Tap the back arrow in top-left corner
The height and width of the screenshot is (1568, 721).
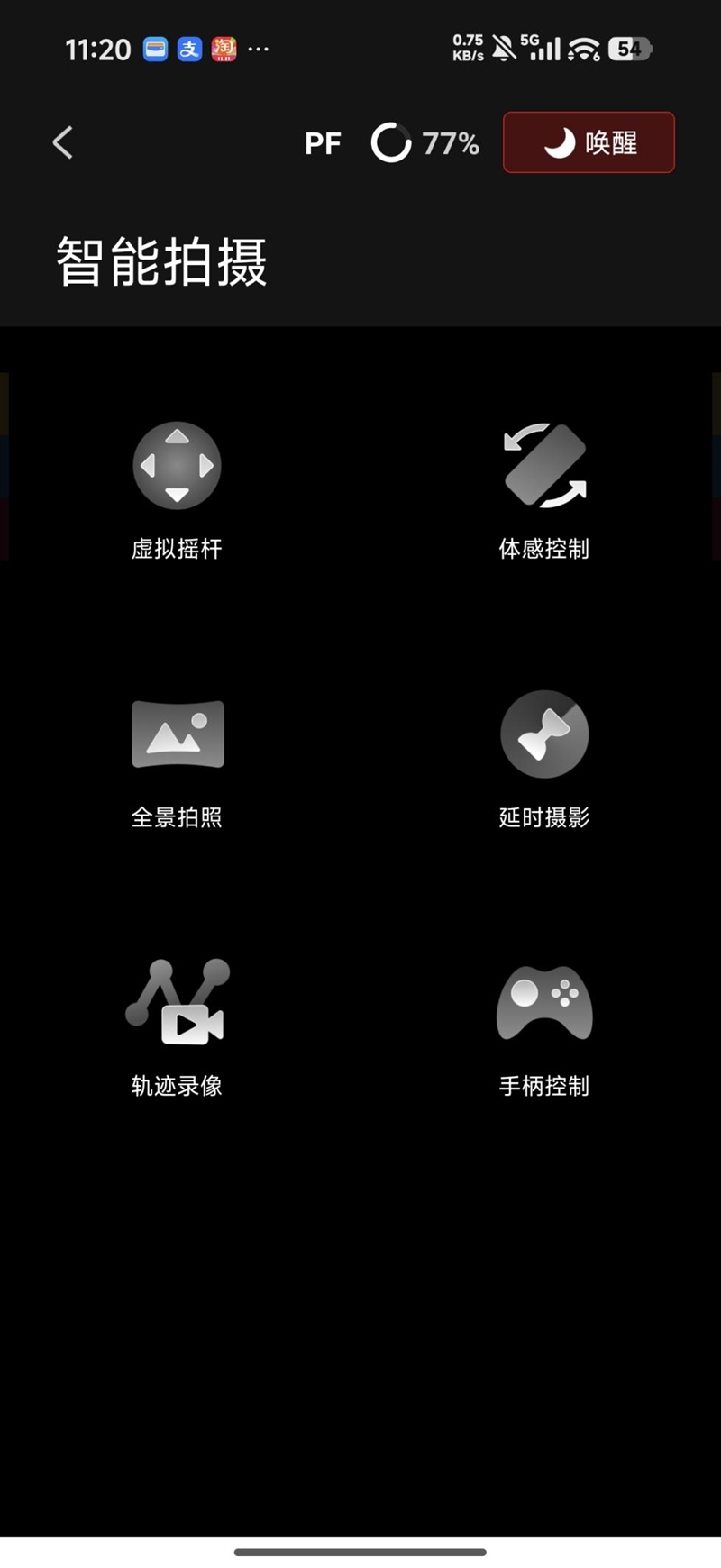pyautogui.click(x=61, y=142)
